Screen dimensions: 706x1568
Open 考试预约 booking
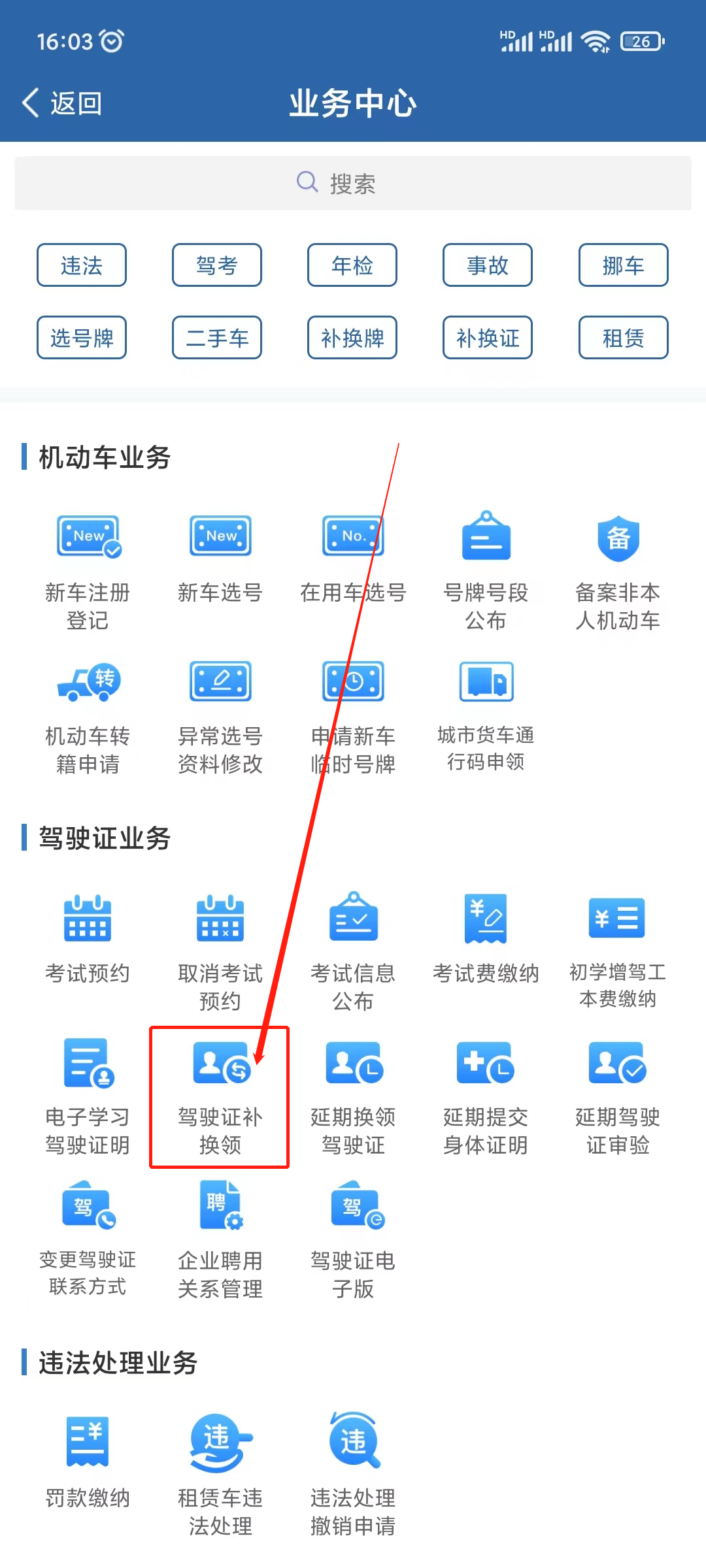(x=88, y=938)
